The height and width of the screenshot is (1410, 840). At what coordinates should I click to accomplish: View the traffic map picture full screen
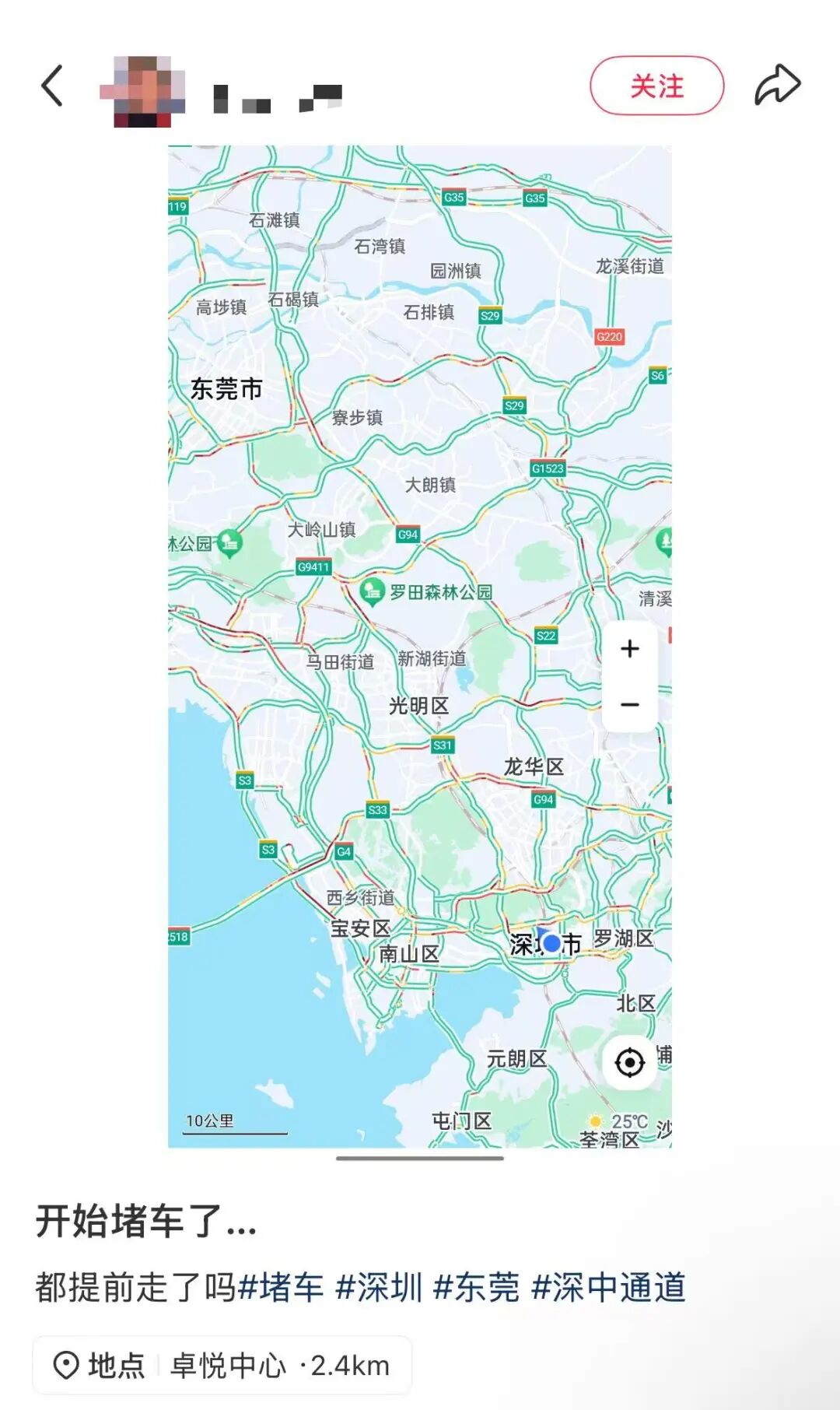click(x=420, y=646)
